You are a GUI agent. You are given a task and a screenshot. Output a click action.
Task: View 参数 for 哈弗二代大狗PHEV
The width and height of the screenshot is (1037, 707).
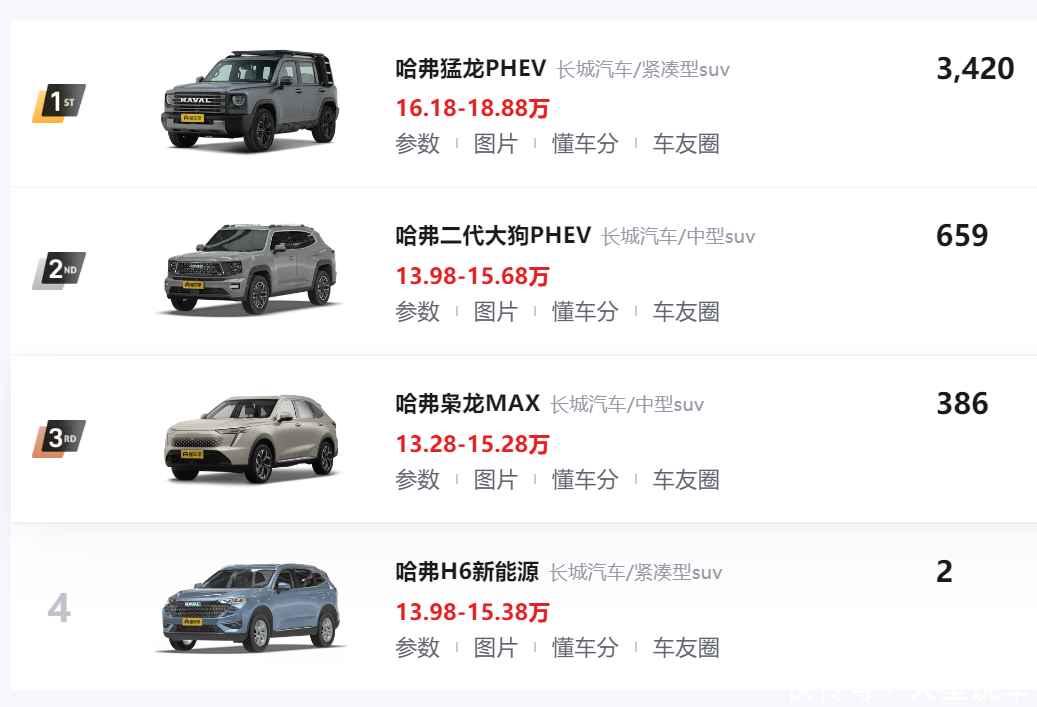pos(417,312)
